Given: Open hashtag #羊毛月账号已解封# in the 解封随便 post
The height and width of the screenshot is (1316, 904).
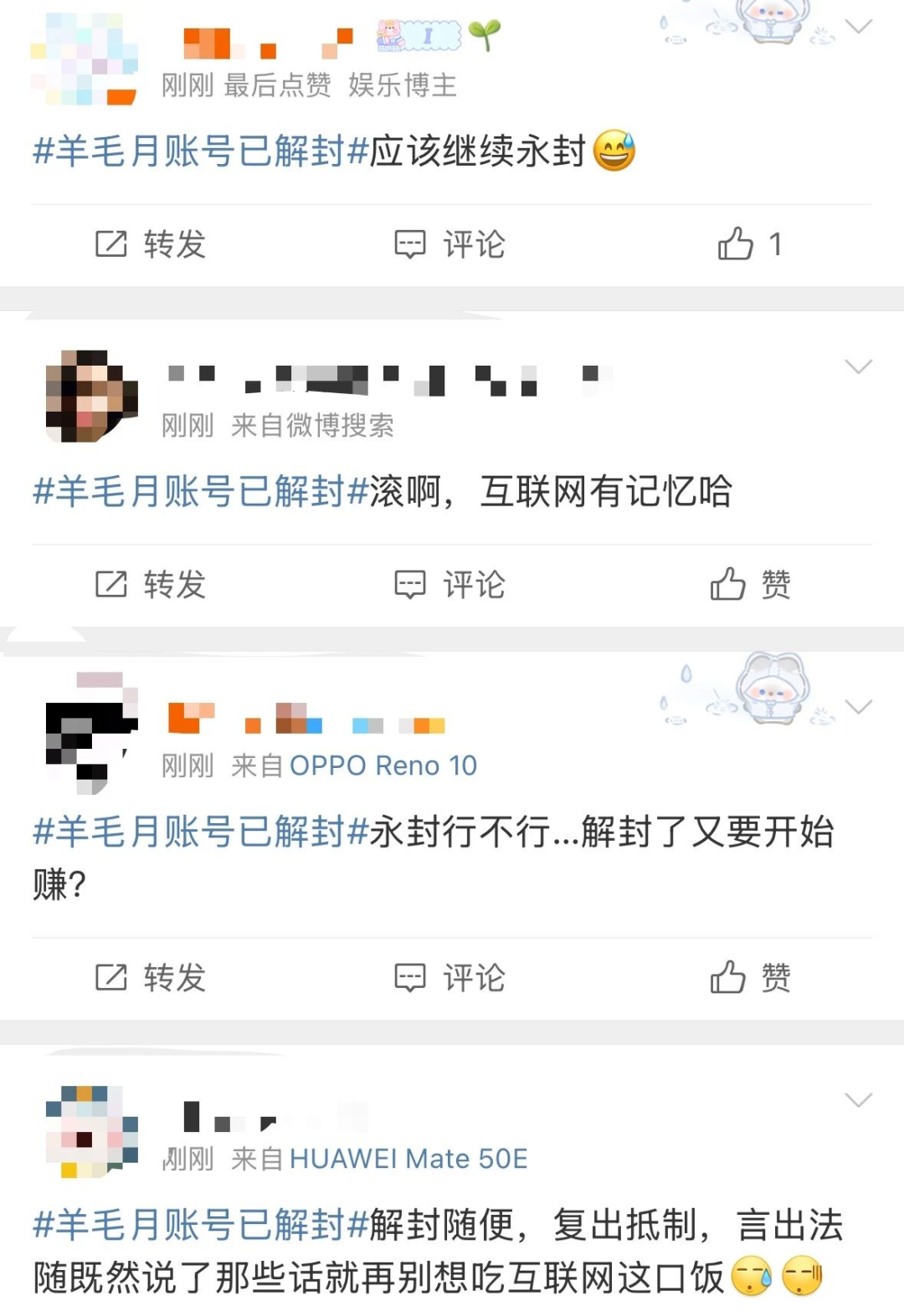Looking at the screenshot, I should point(201,1225).
